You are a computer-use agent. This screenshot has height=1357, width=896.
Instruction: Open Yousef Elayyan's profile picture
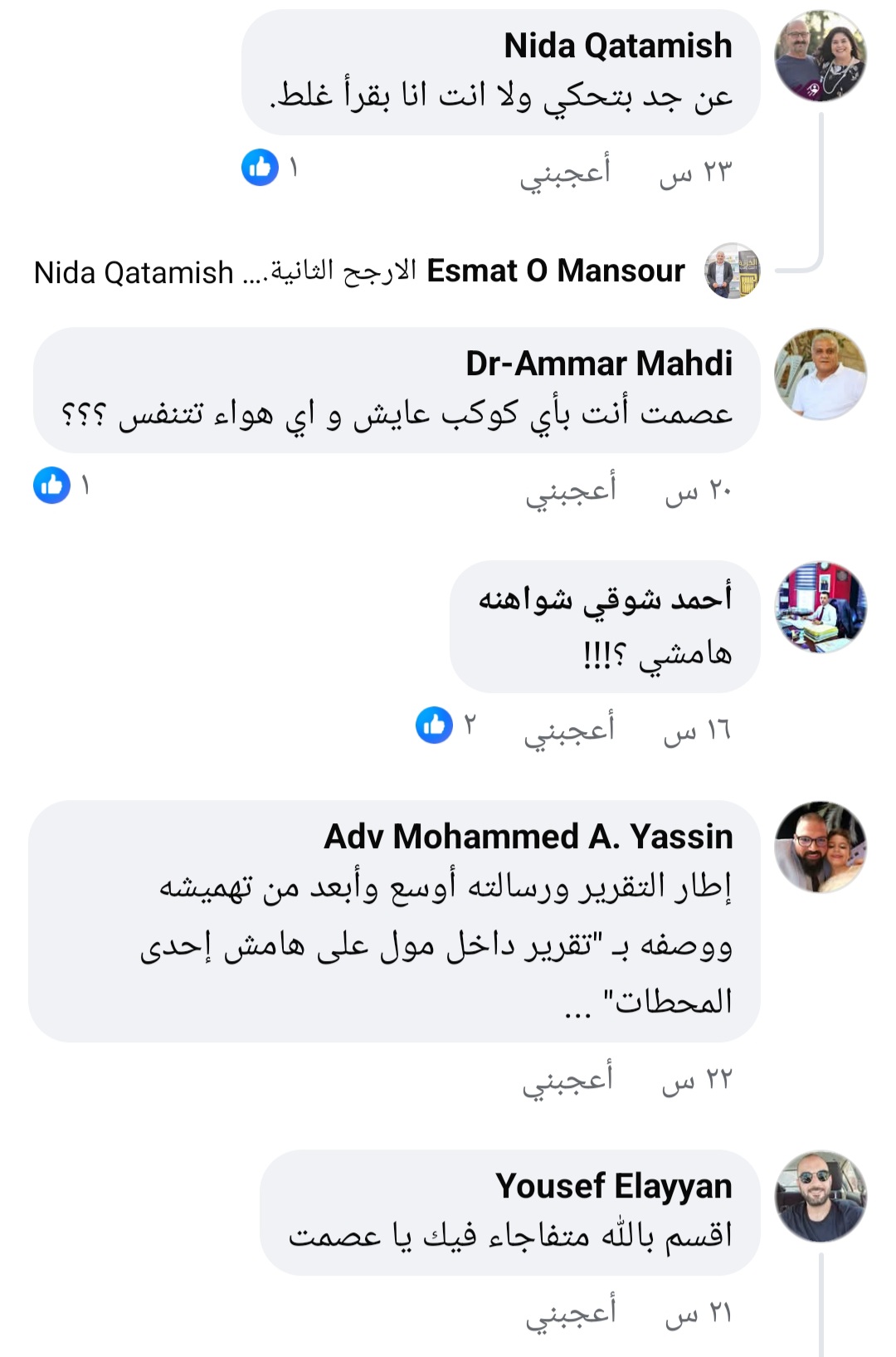(820, 1196)
